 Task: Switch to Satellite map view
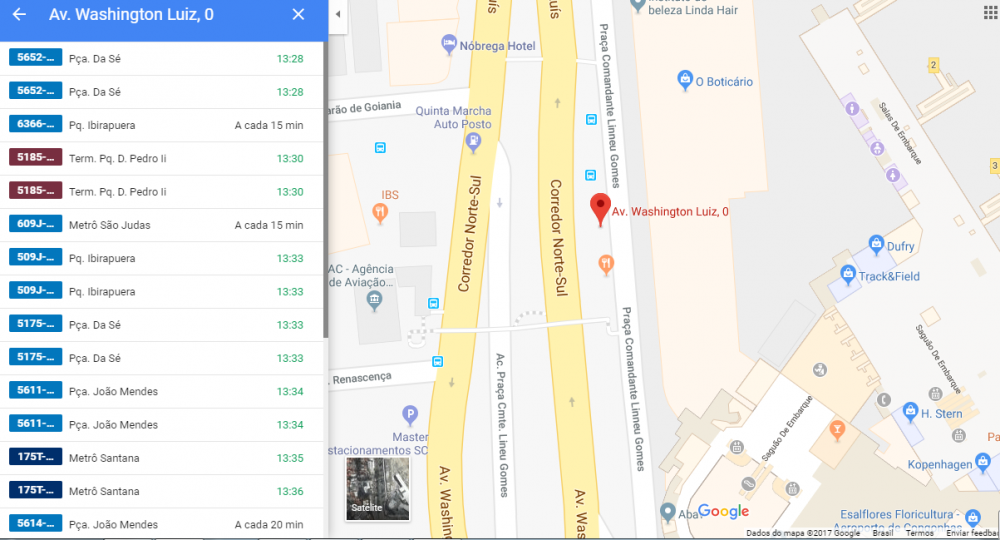tap(378, 489)
